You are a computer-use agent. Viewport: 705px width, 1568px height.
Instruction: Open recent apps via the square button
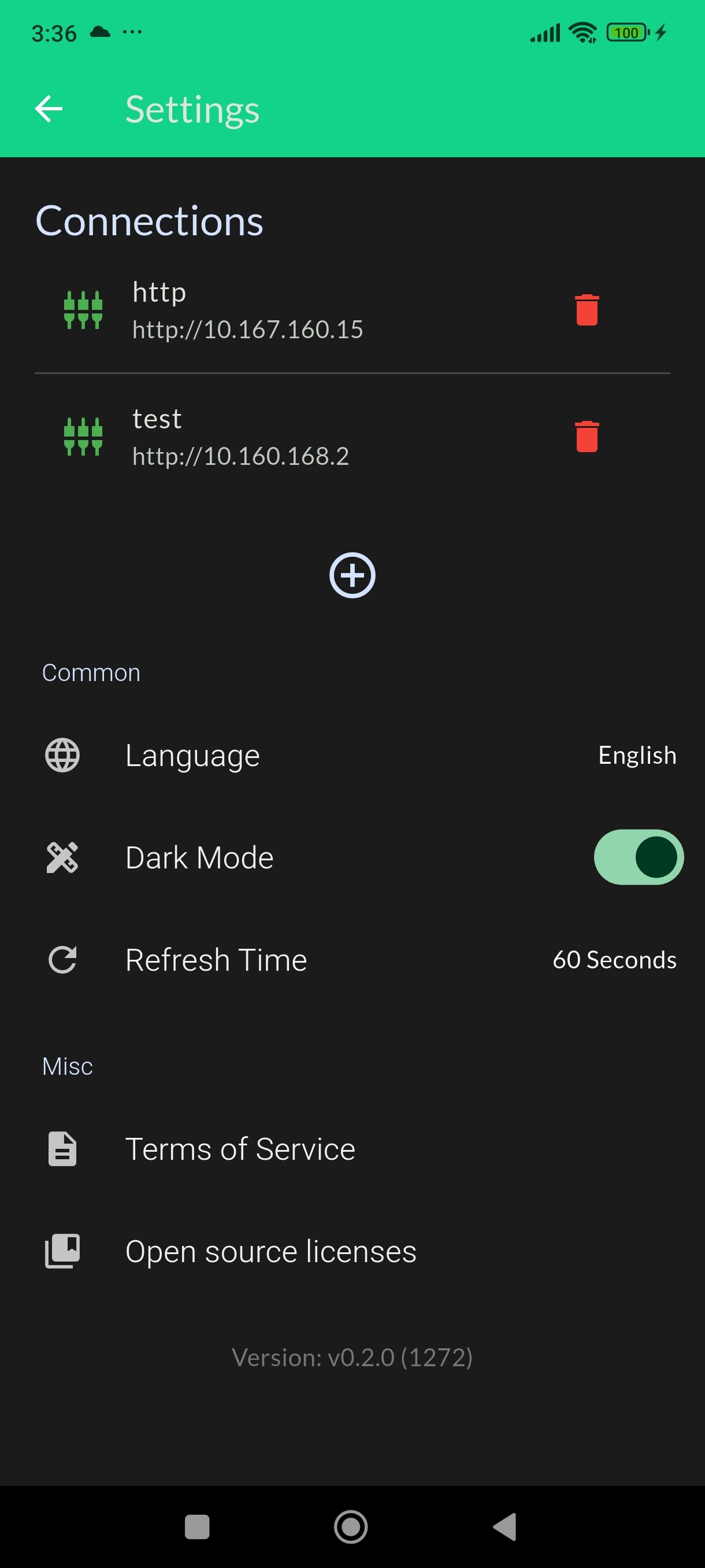[197, 1526]
